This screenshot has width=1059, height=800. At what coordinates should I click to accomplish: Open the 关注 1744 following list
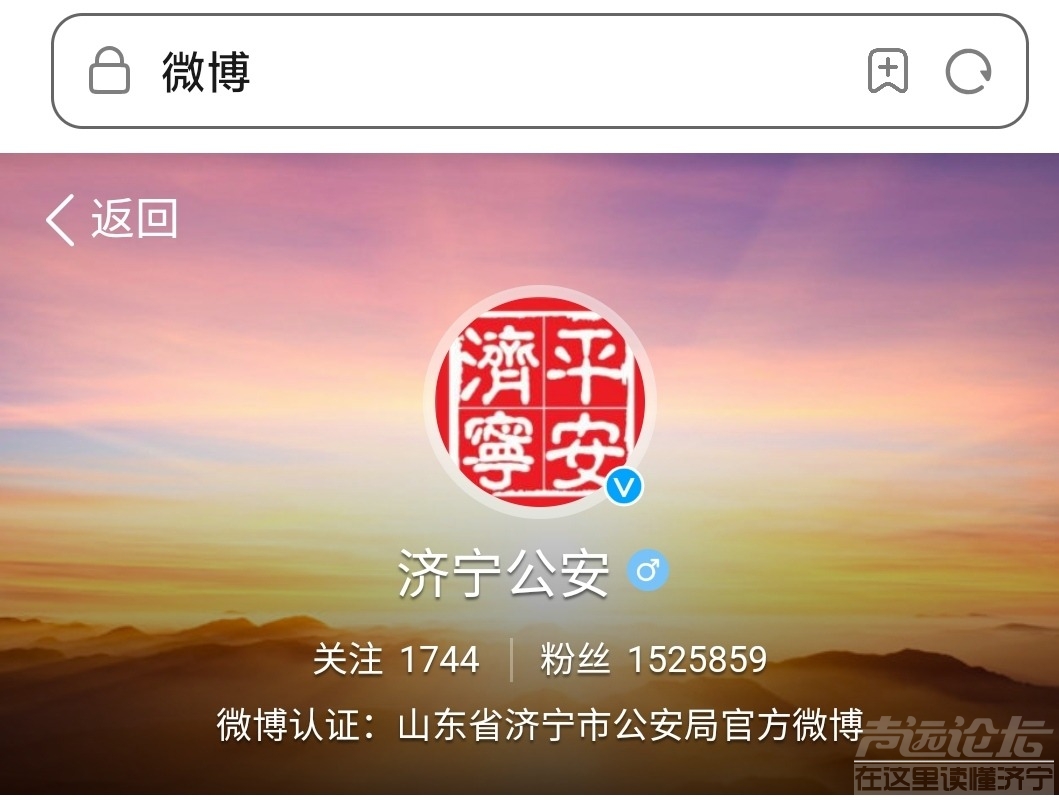click(x=396, y=660)
